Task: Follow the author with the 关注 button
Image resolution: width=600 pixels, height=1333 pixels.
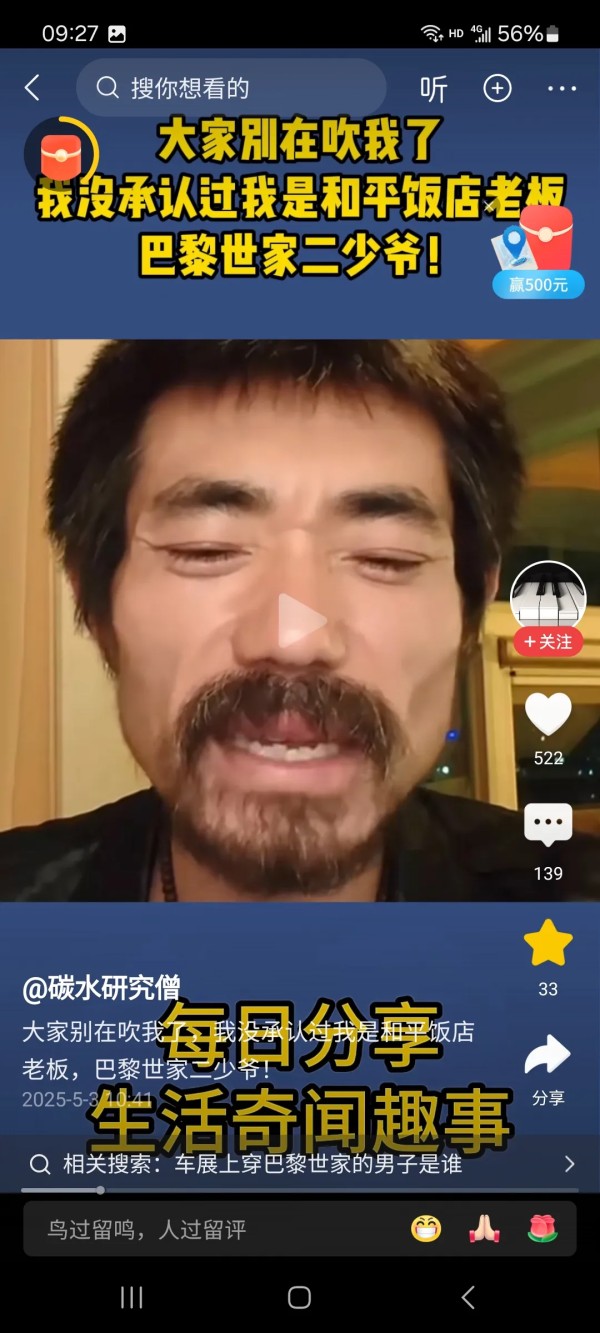Action: click(x=548, y=641)
